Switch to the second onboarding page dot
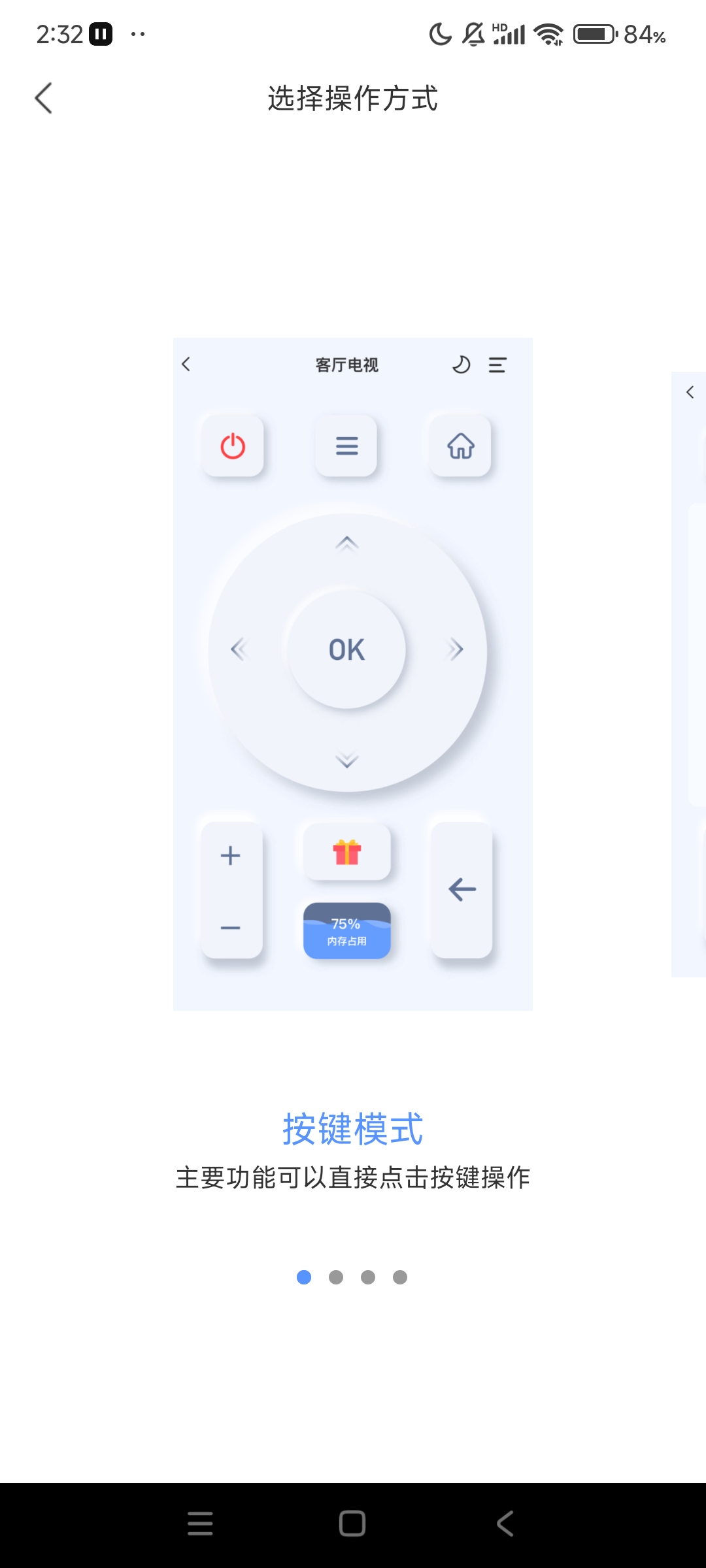The image size is (706, 1568). tap(336, 1278)
